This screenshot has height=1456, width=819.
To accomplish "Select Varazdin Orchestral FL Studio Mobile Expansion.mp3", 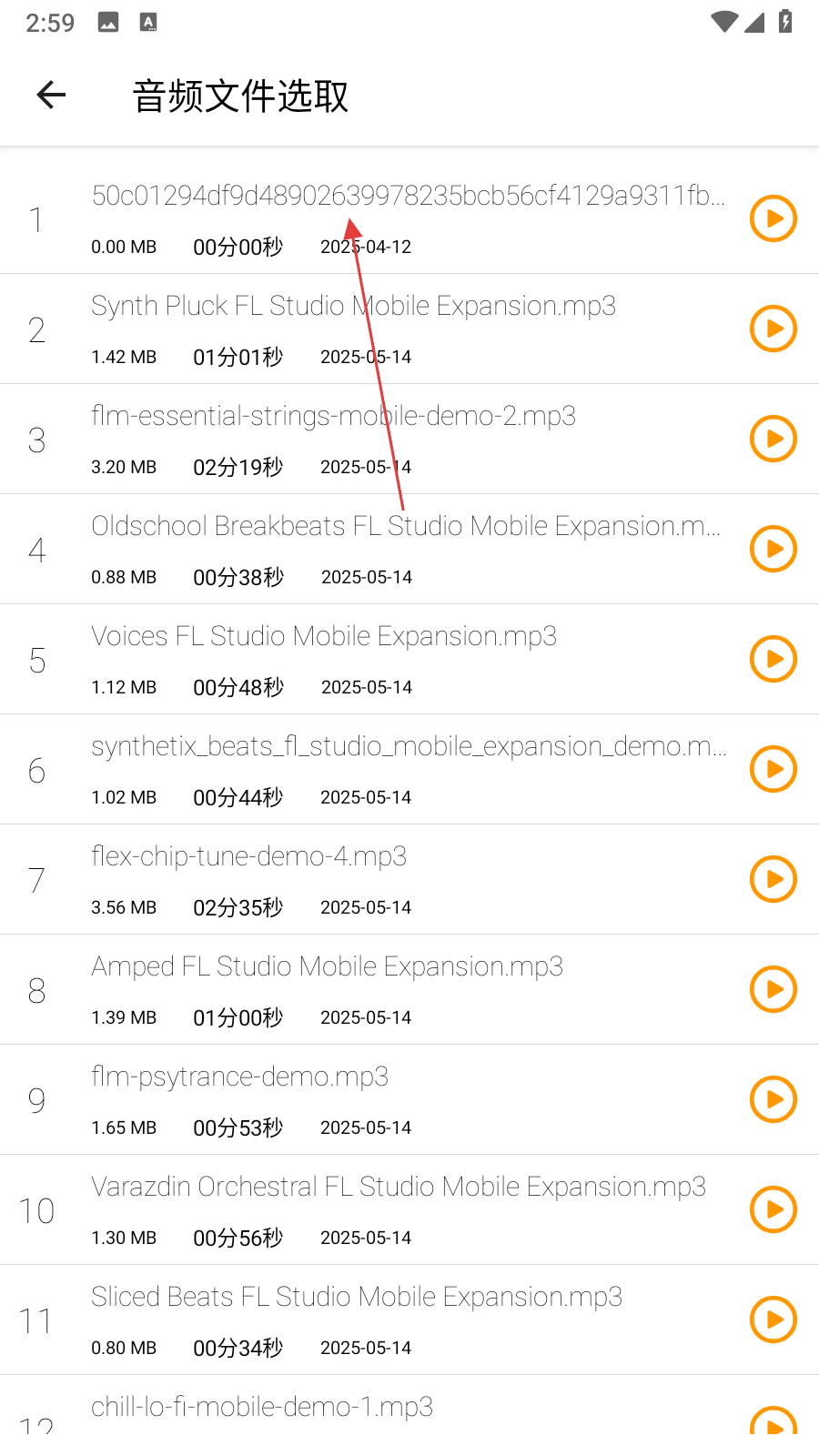I will (x=398, y=1188).
